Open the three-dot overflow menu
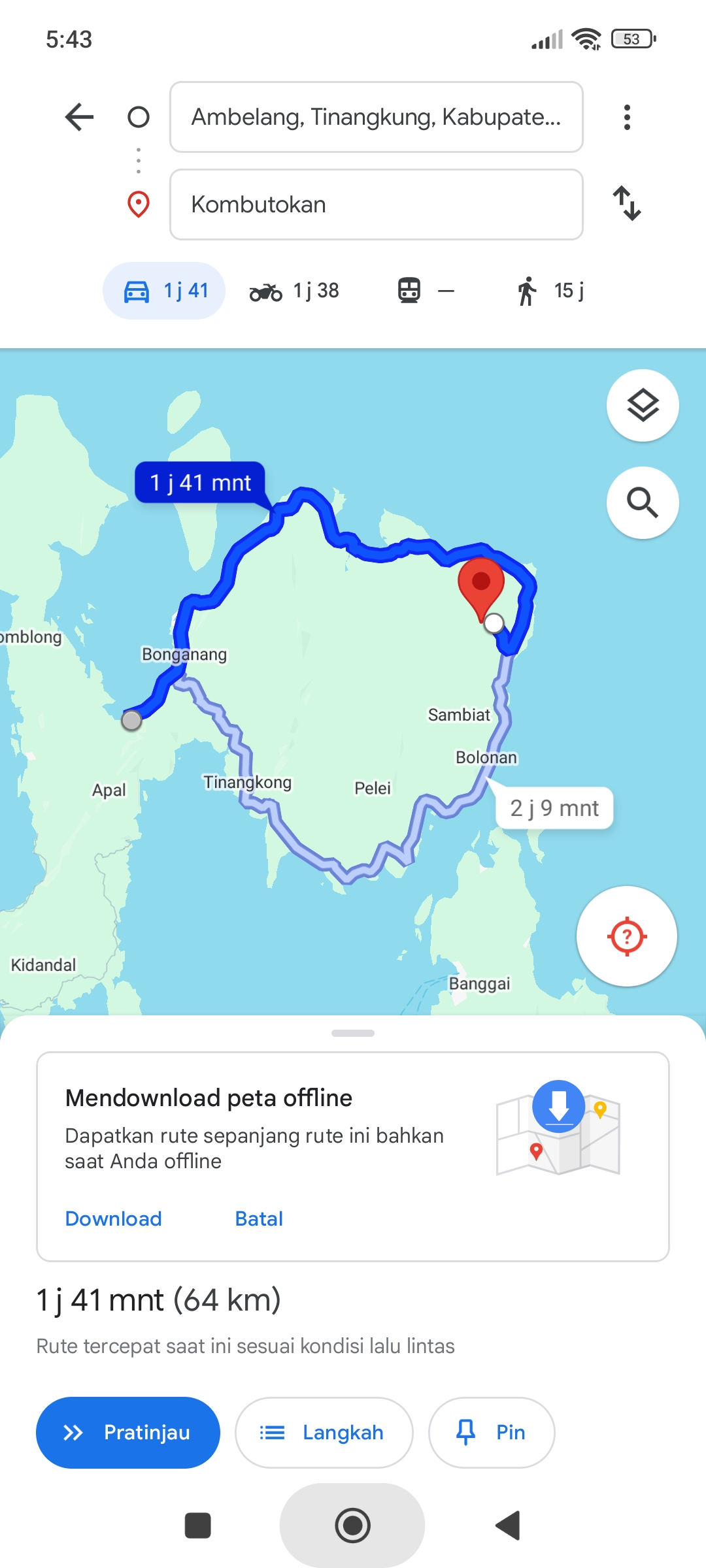The height and width of the screenshot is (1568, 706). (x=627, y=118)
